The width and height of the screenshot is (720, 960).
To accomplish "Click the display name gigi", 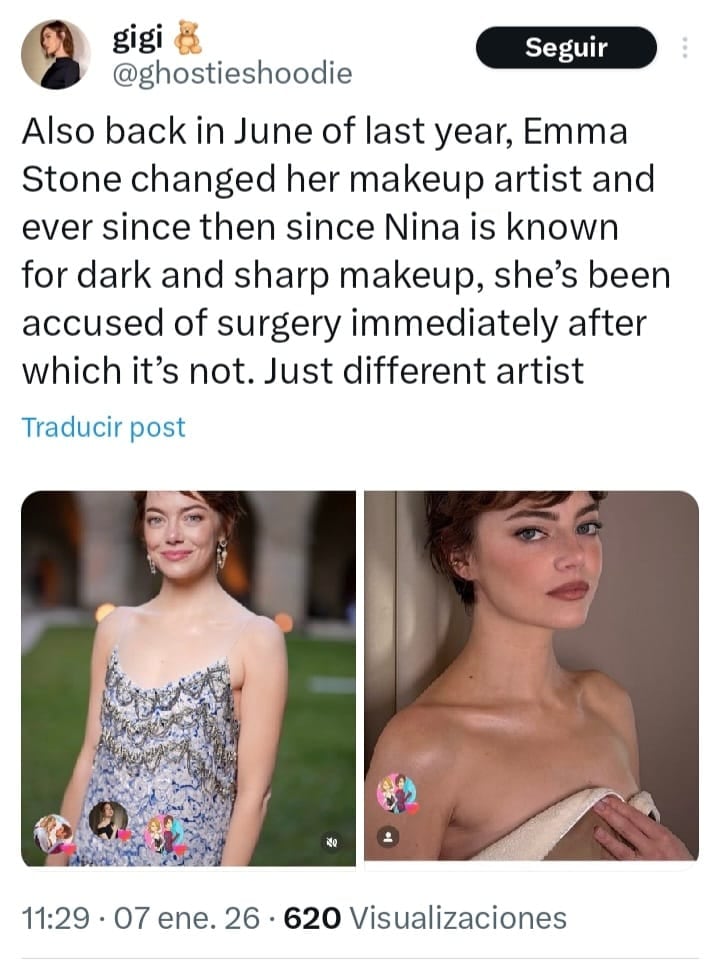I will tap(135, 35).
